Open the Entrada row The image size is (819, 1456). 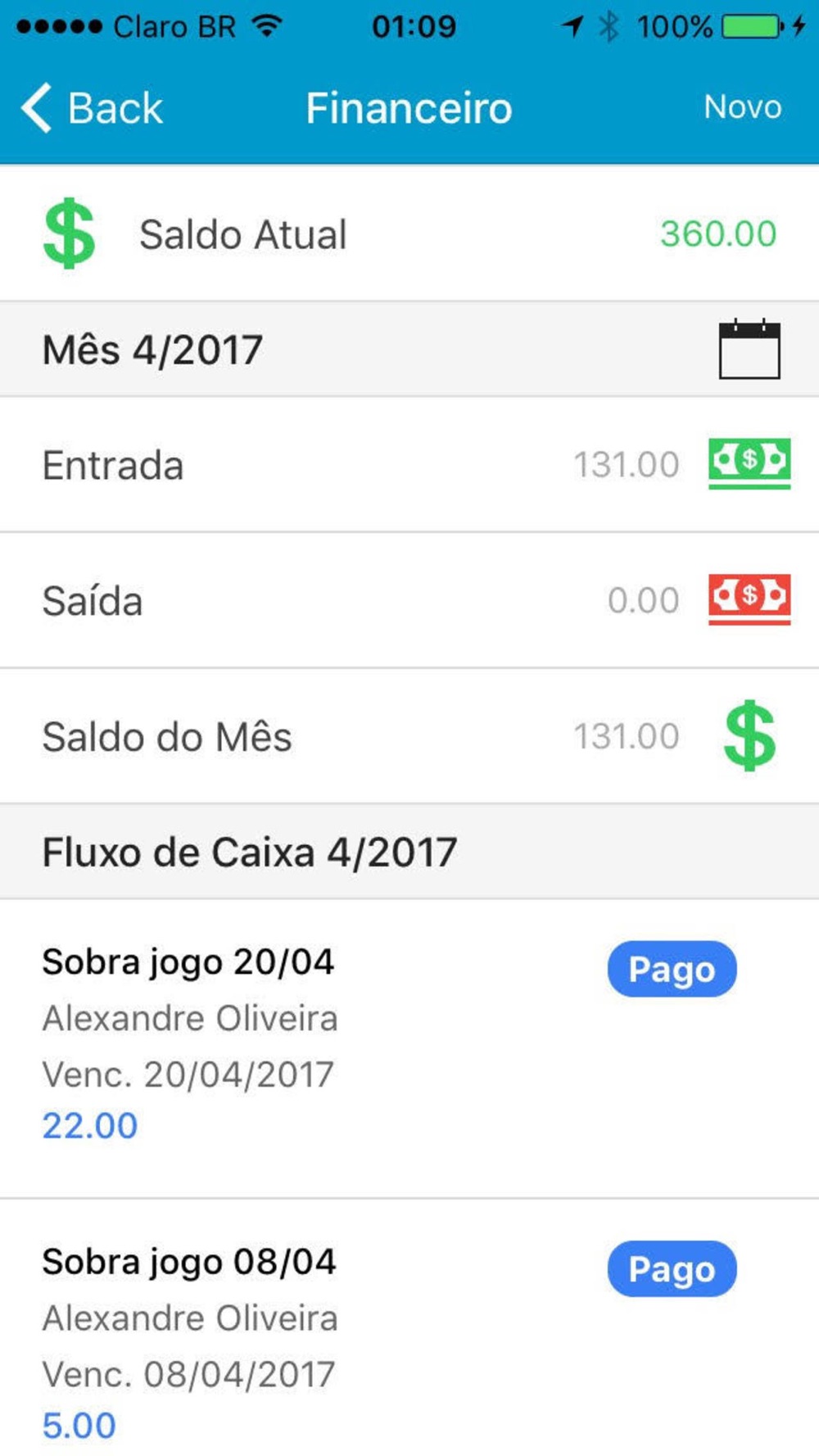(x=409, y=465)
